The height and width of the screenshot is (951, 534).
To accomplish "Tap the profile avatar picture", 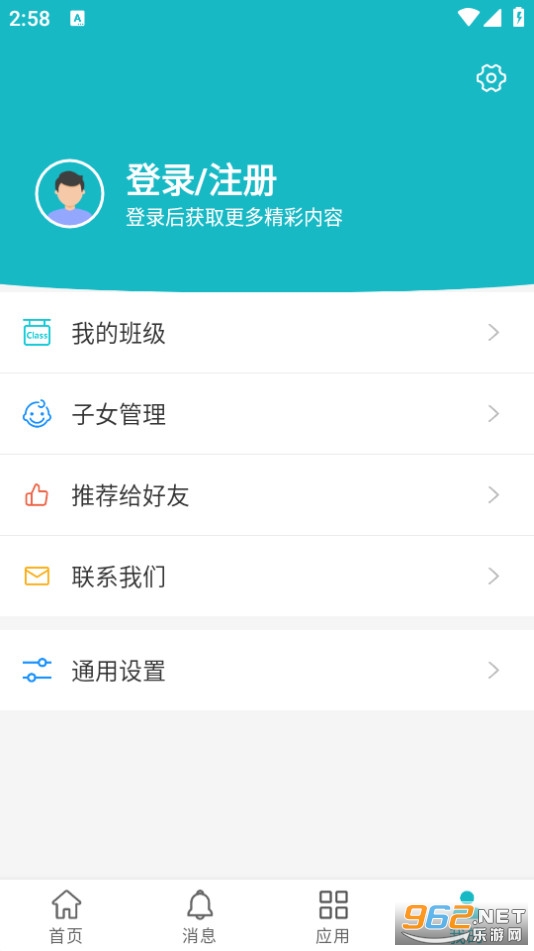I will [70, 193].
